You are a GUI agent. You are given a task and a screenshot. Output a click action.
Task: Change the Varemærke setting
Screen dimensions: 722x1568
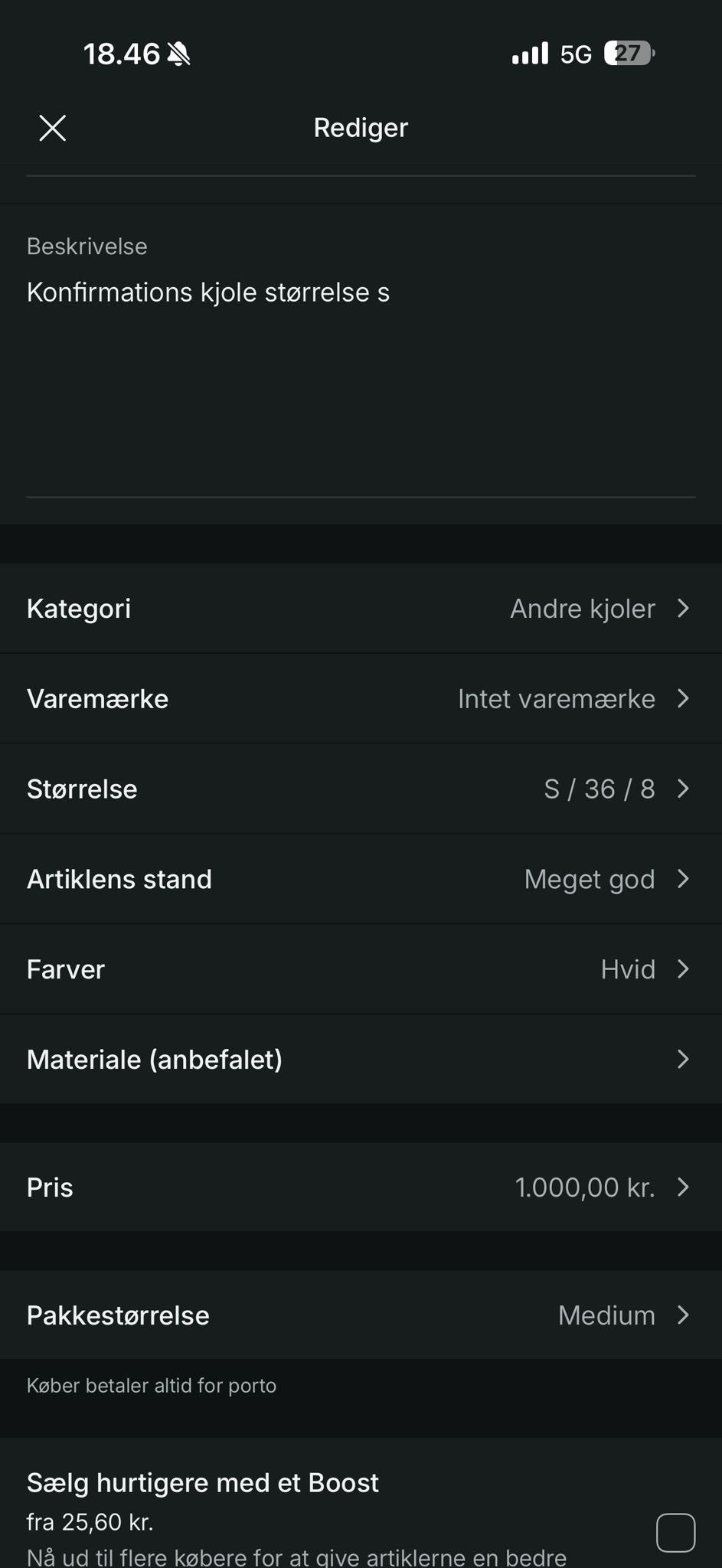point(360,699)
